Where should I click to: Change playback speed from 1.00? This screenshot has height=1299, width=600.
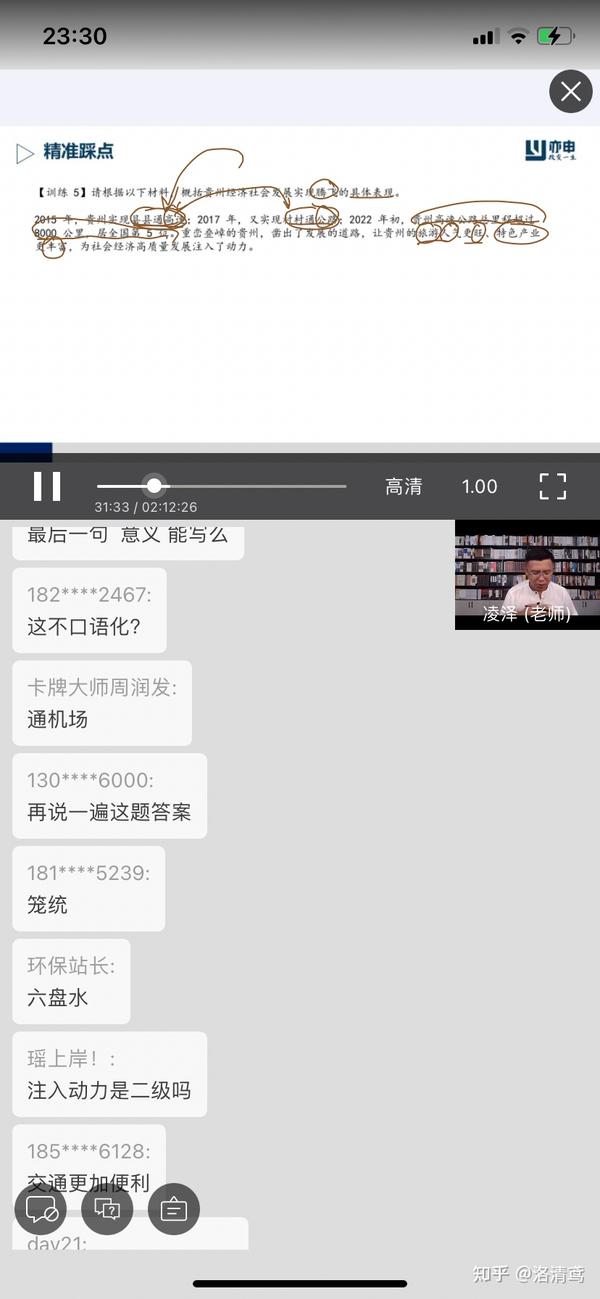pyautogui.click(x=480, y=487)
